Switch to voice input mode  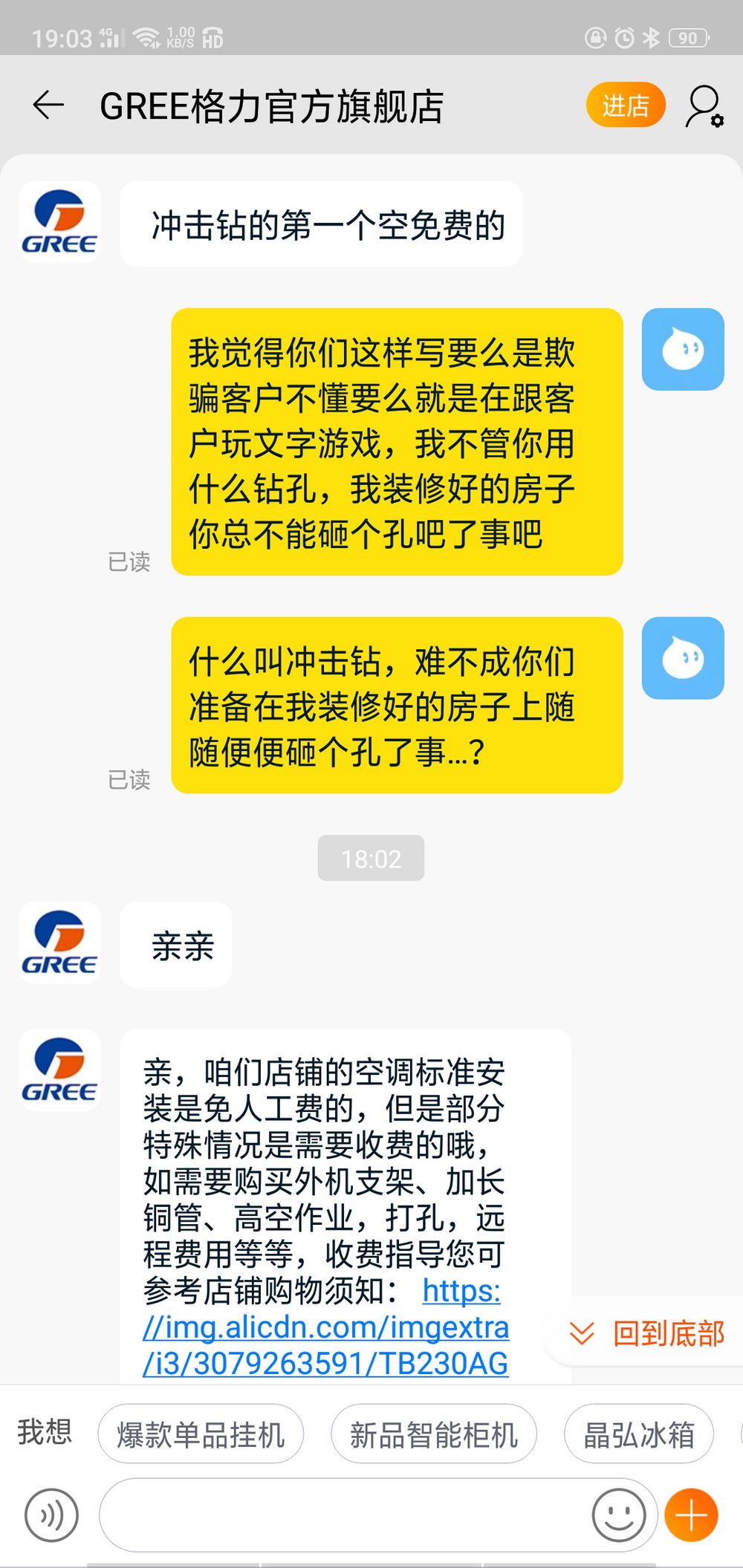pyautogui.click(x=51, y=1515)
